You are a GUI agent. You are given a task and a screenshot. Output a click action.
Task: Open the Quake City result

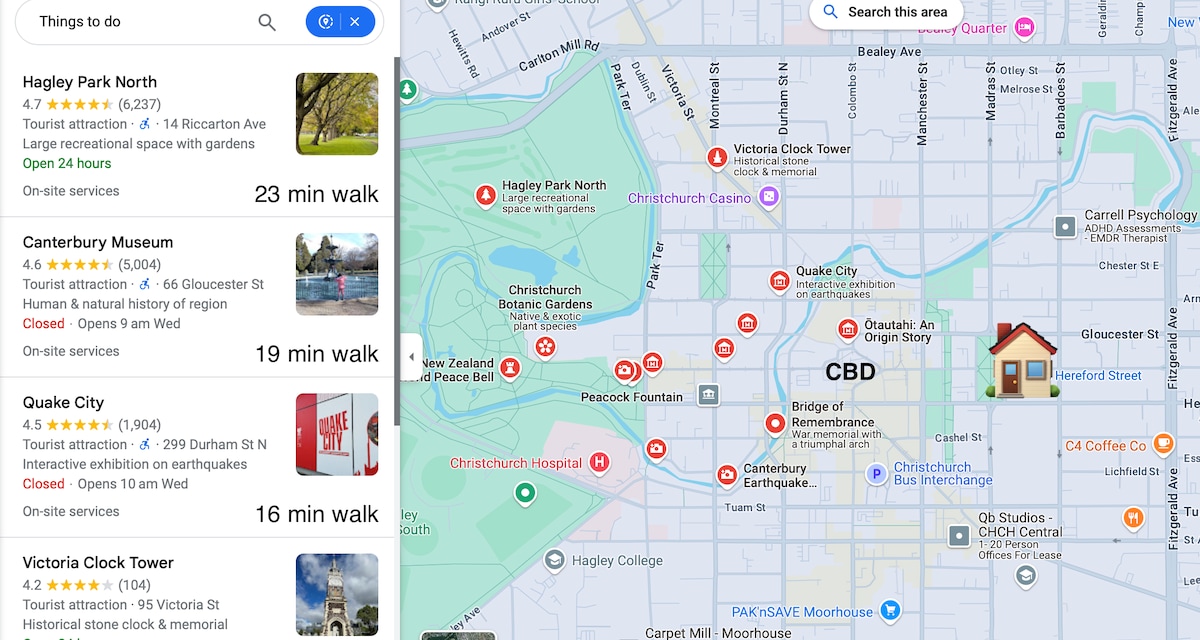(63, 402)
